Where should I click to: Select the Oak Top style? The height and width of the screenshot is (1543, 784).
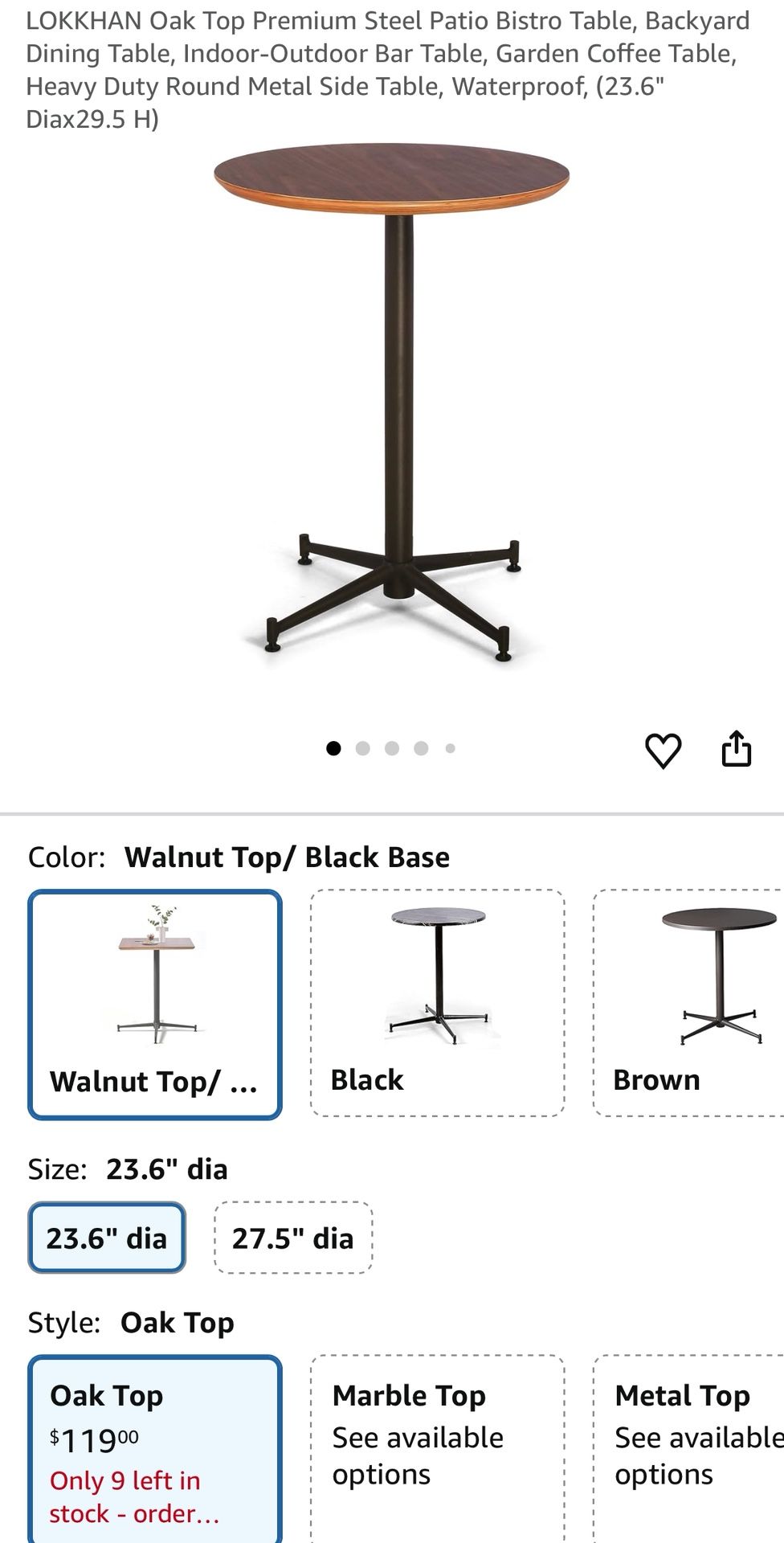(x=155, y=1447)
